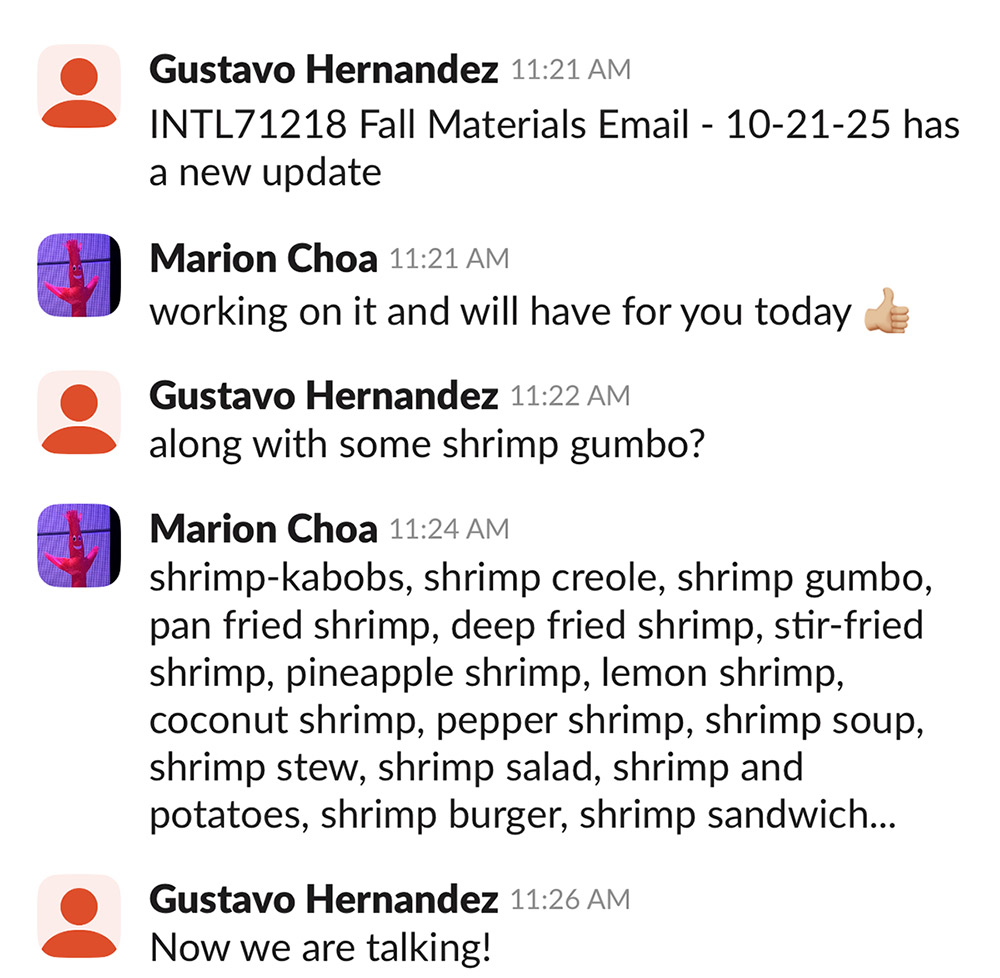This screenshot has width=1000, height=978.
Task: Open Marion Choa's avatar beside the thumbs-up message
Action: tap(79, 275)
